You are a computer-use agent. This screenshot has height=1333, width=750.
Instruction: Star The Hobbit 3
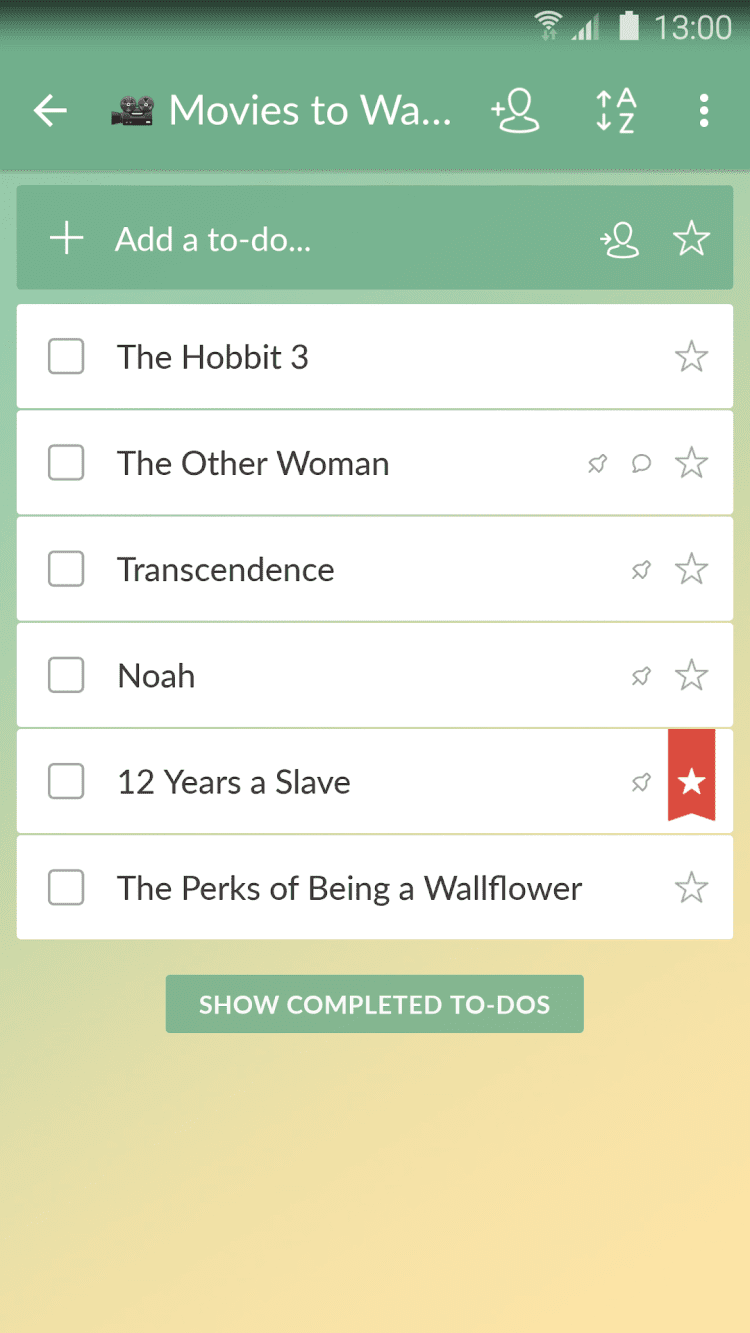(x=691, y=356)
